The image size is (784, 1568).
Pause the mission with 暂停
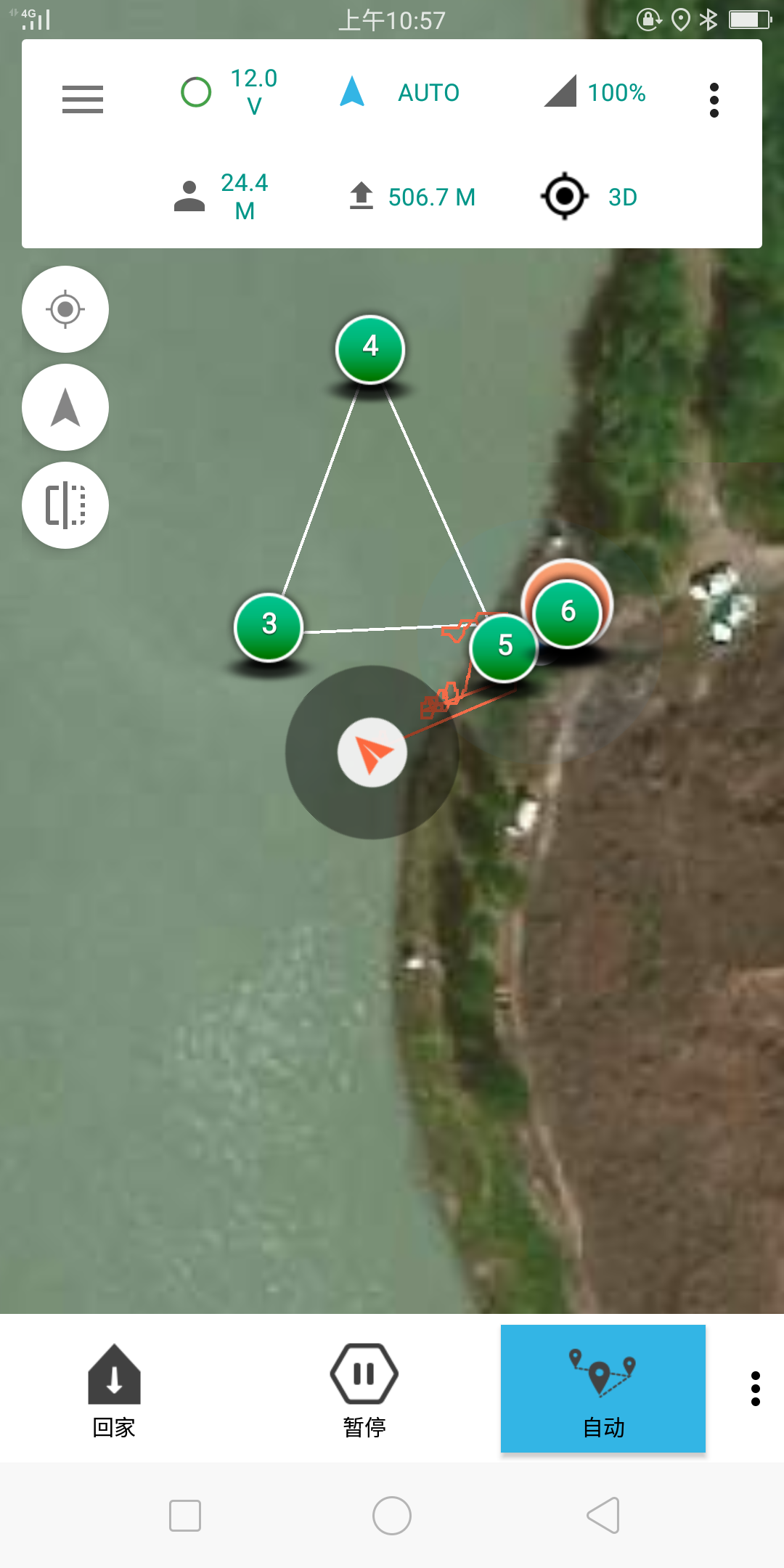pos(364,1390)
